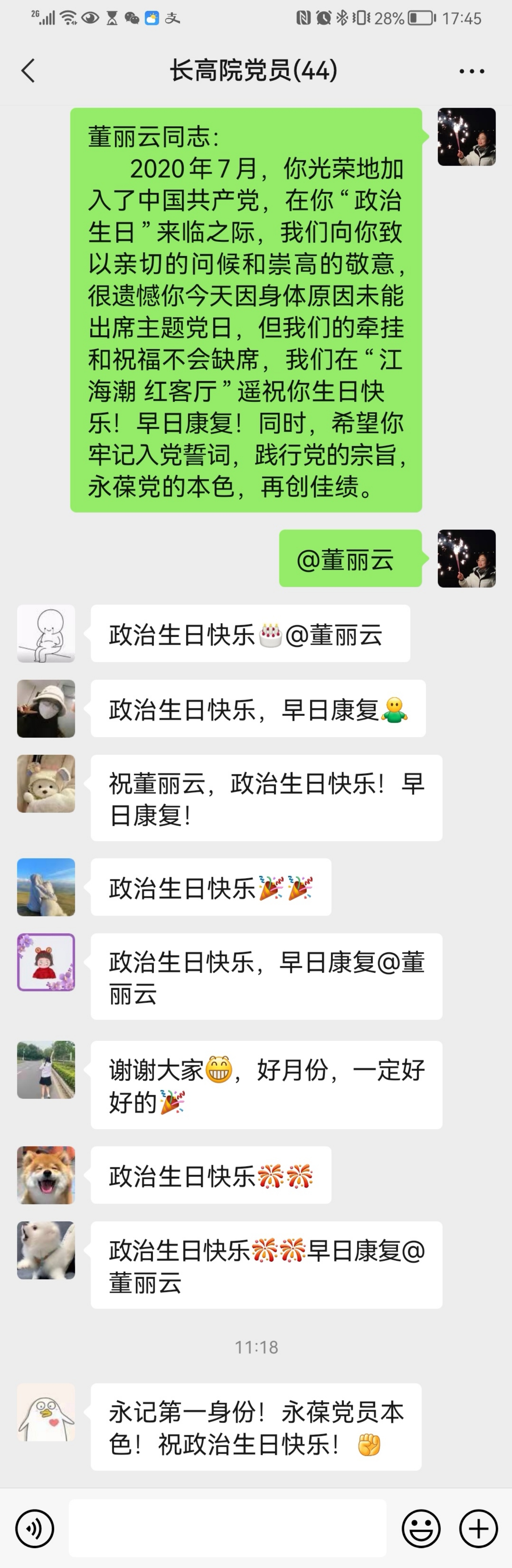Screen dimensions: 512x1568
Task: Open the smiling Shiba dog avatar
Action: [x=46, y=1175]
